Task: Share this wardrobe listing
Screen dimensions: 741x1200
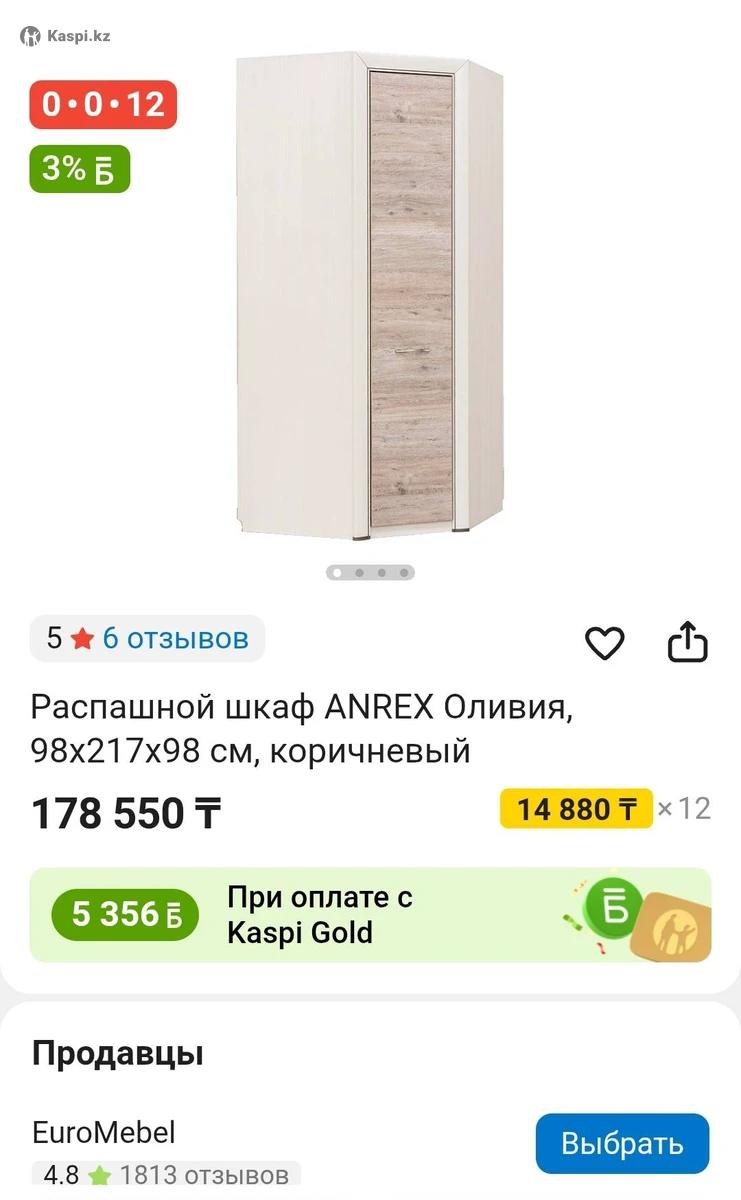Action: click(x=687, y=642)
